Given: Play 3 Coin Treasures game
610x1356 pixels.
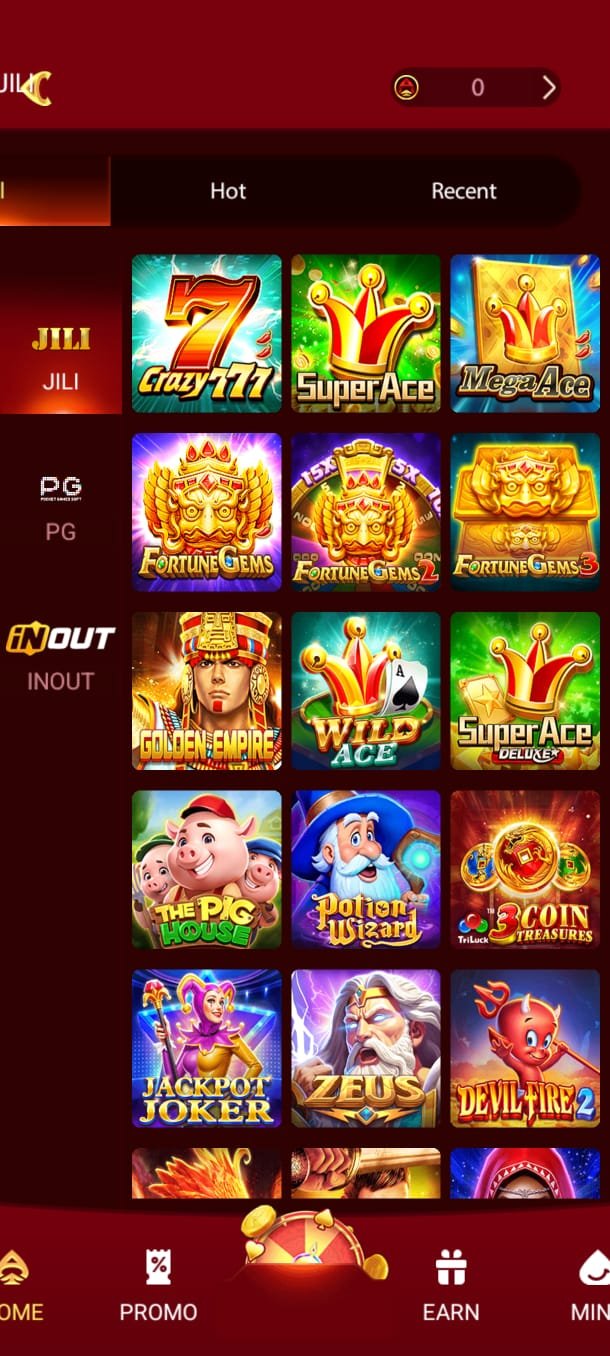Looking at the screenshot, I should (524, 869).
